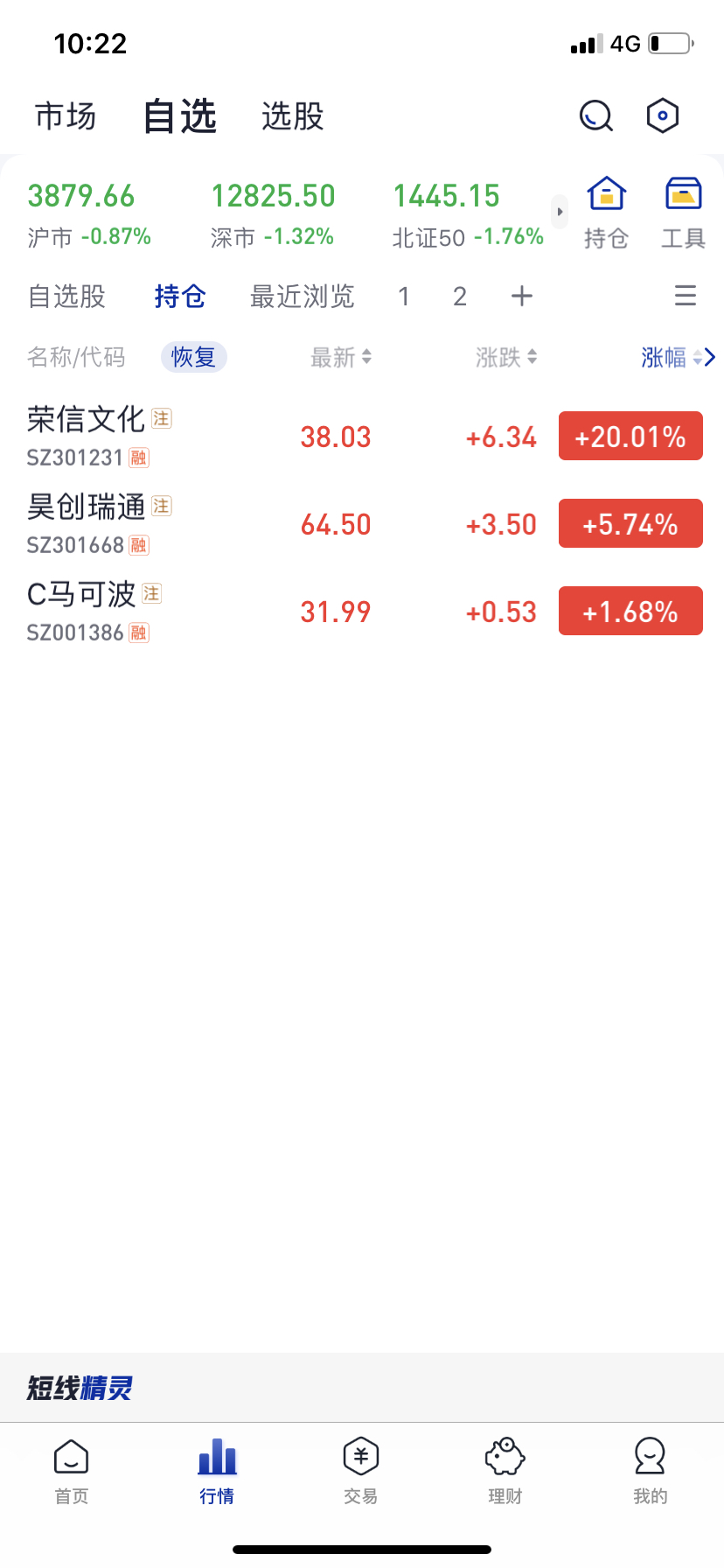Go to the 我的 bottom tab
724x1568 pixels.
pos(650,1470)
